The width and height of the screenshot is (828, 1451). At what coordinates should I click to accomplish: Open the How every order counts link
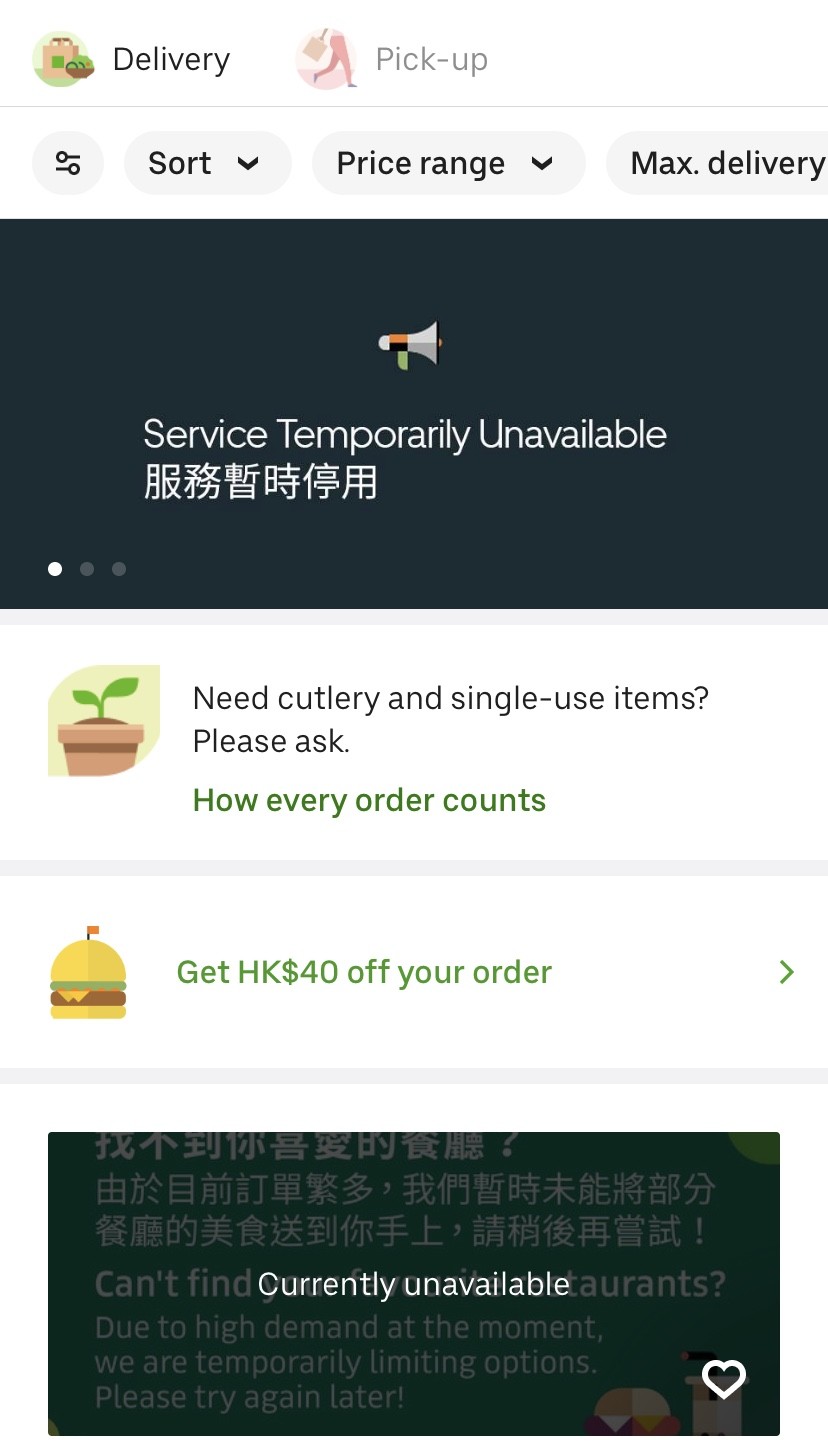coord(369,800)
